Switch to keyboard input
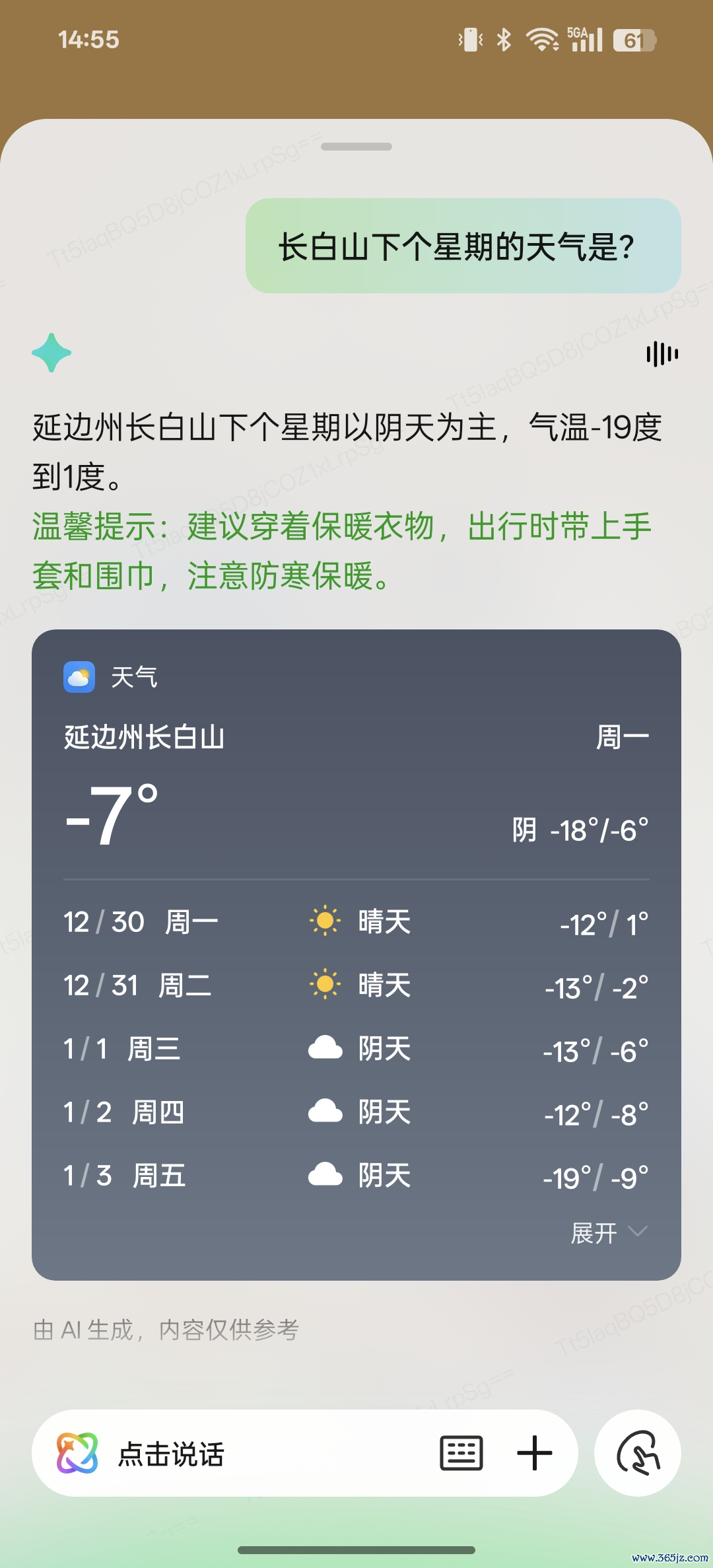This screenshot has height=1568, width=713. pyautogui.click(x=461, y=1453)
